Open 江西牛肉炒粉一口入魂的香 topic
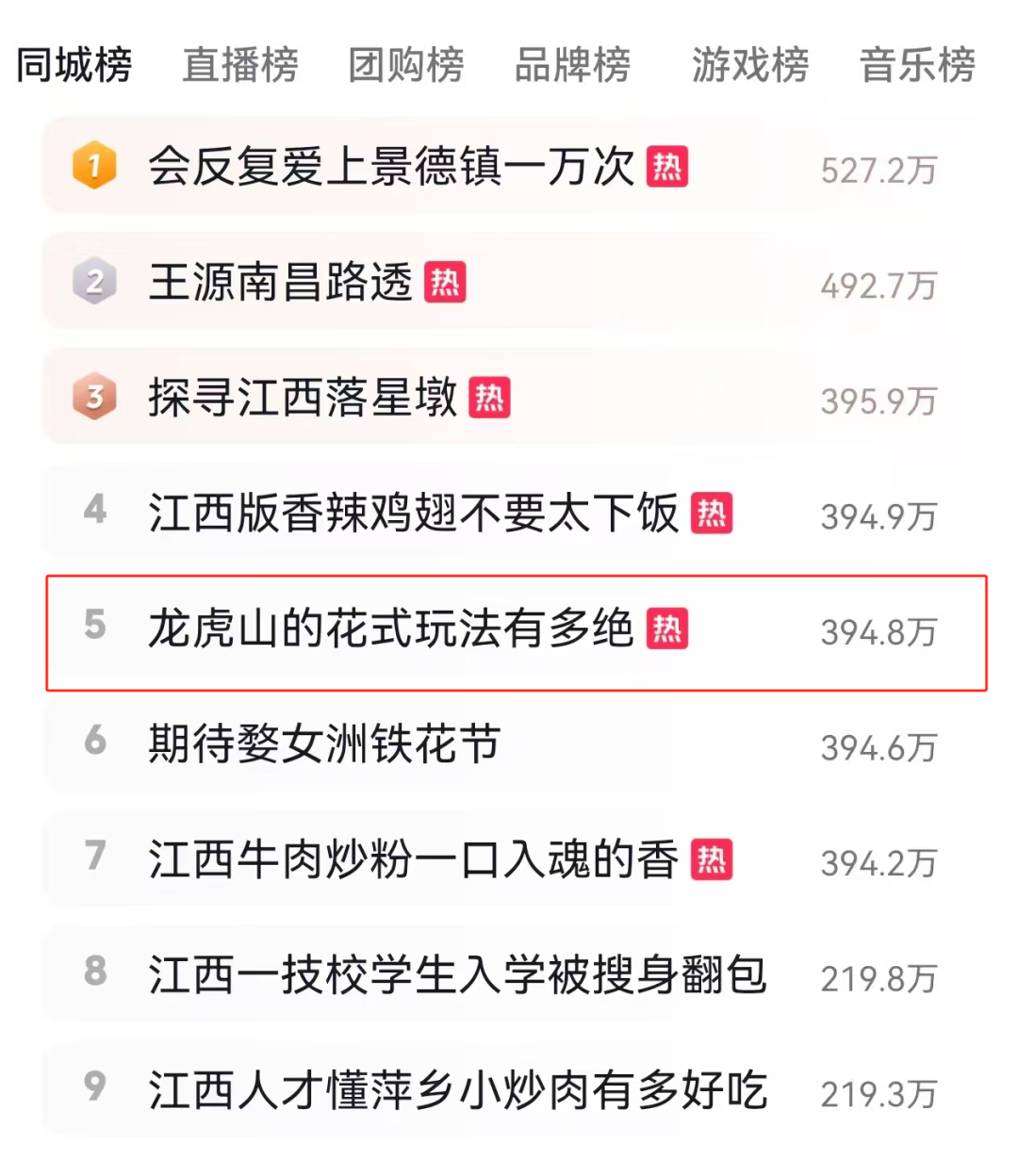The image size is (1018, 1176). click(413, 859)
